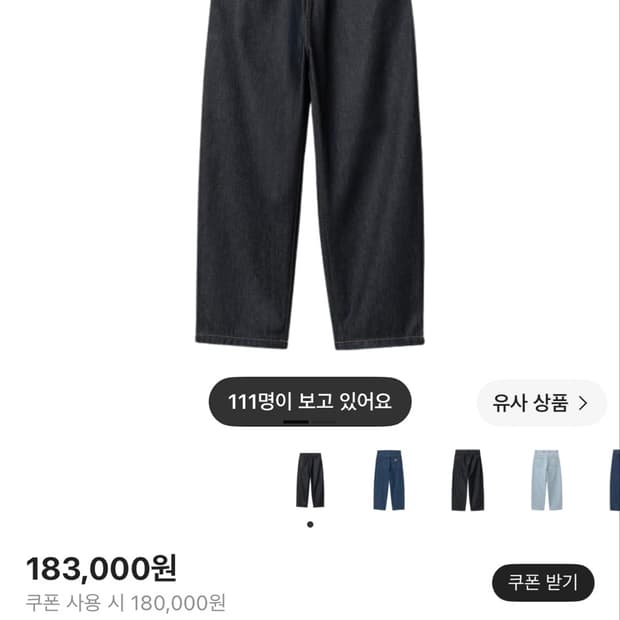Screen dimensions: 620x620
Task: Open the main product image of pants
Action: click(x=310, y=174)
